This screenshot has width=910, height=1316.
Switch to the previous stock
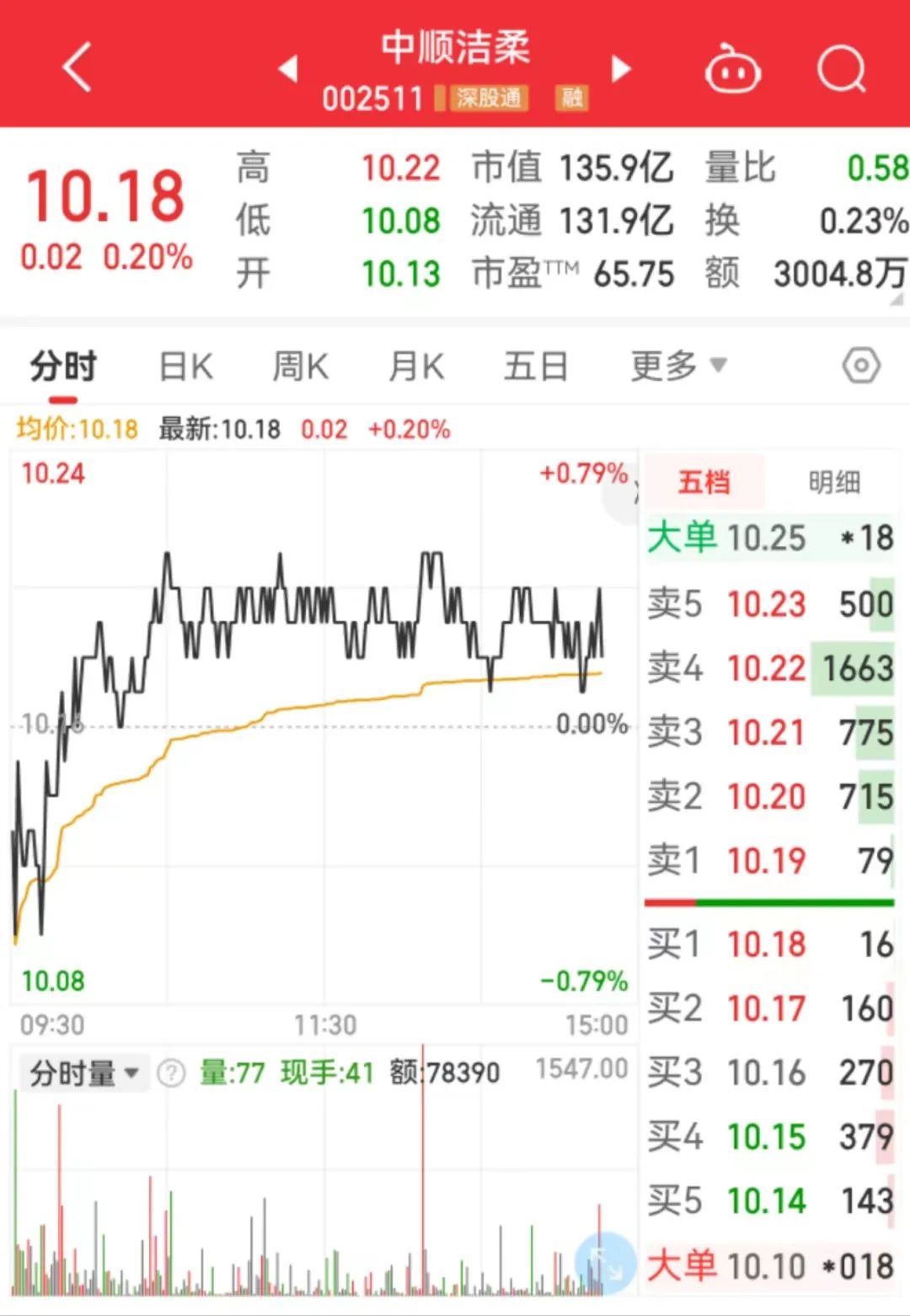click(x=288, y=68)
